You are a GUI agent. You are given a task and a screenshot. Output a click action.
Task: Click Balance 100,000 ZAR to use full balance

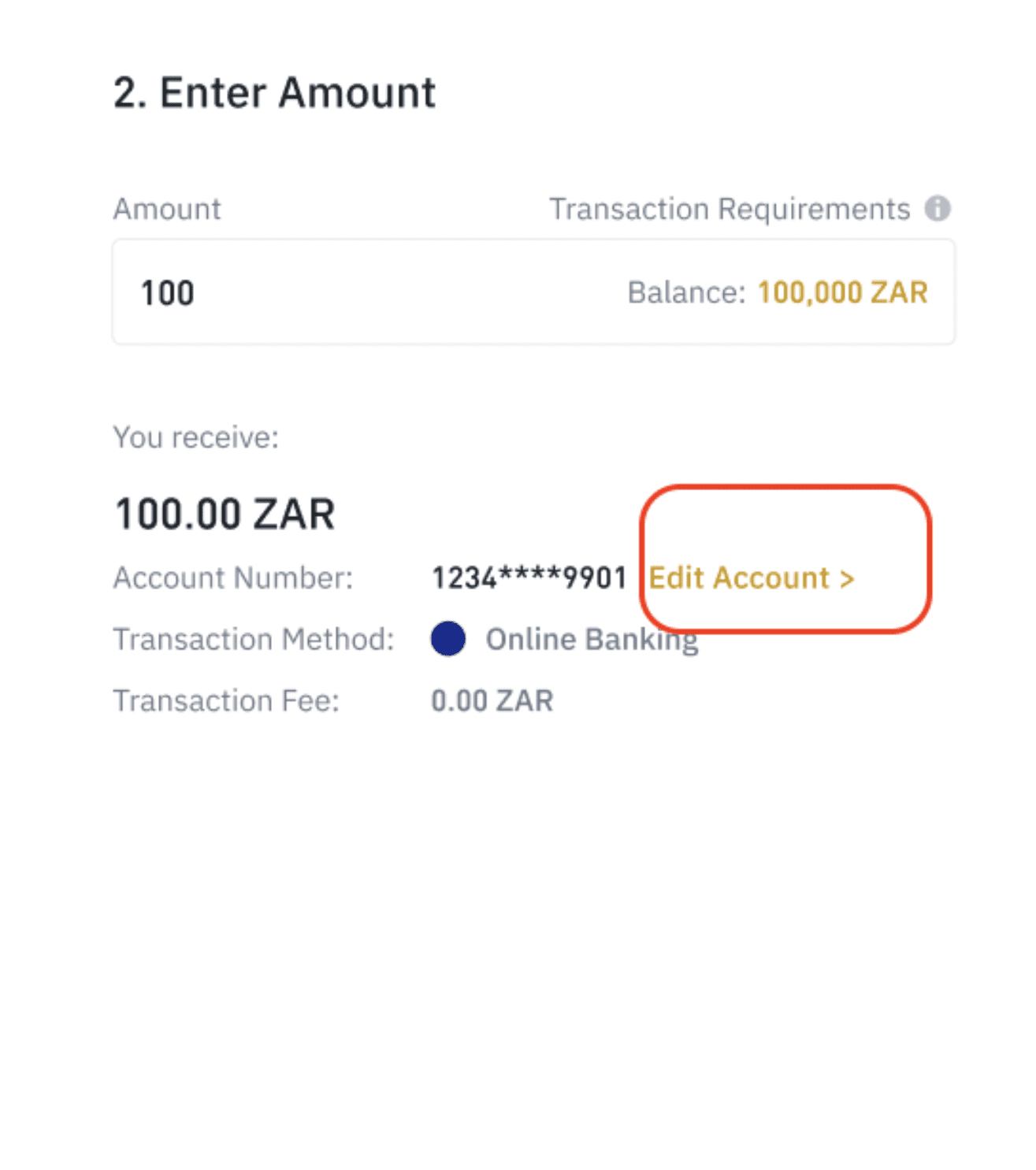coord(842,292)
